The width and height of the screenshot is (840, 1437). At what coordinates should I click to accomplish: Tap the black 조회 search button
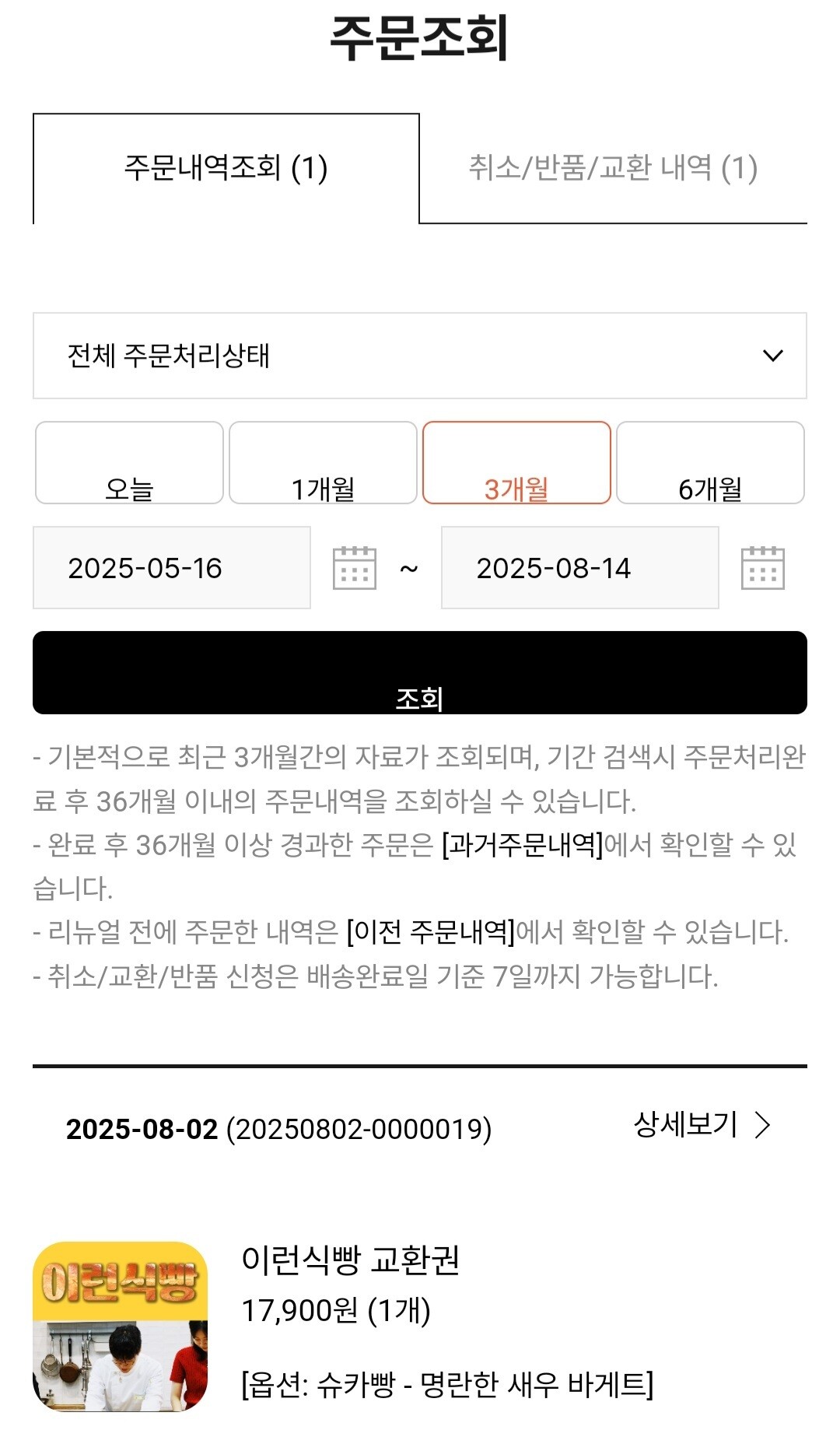[x=420, y=673]
